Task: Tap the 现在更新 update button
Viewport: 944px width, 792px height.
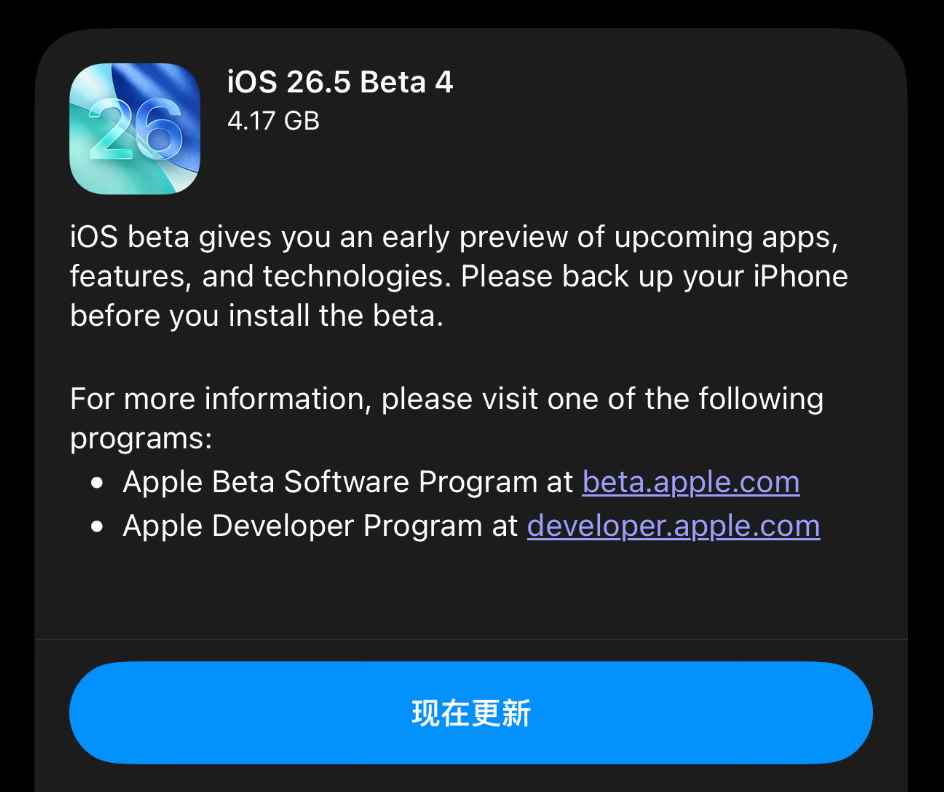Action: coord(471,713)
